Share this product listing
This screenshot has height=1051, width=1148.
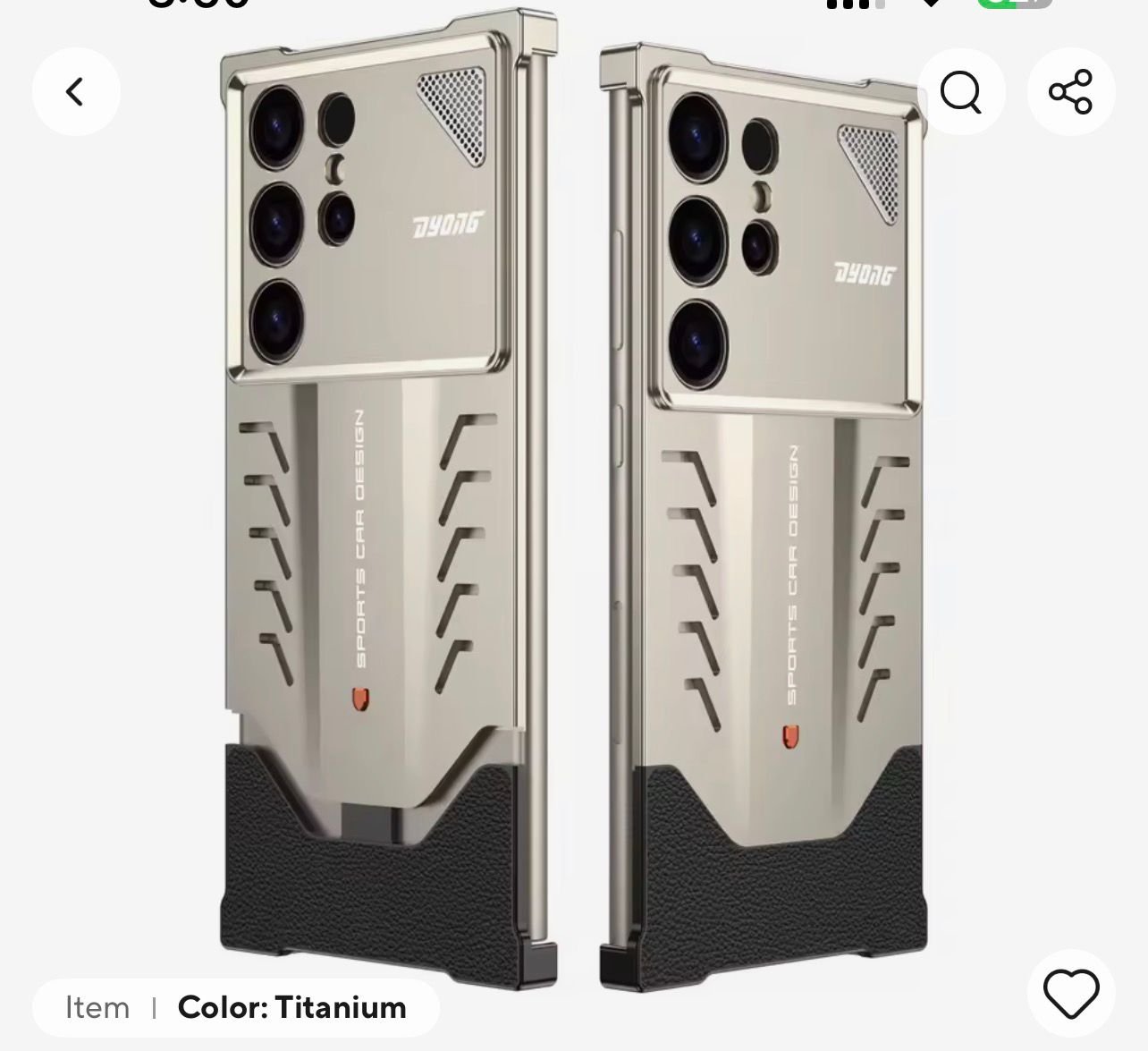click(1070, 91)
